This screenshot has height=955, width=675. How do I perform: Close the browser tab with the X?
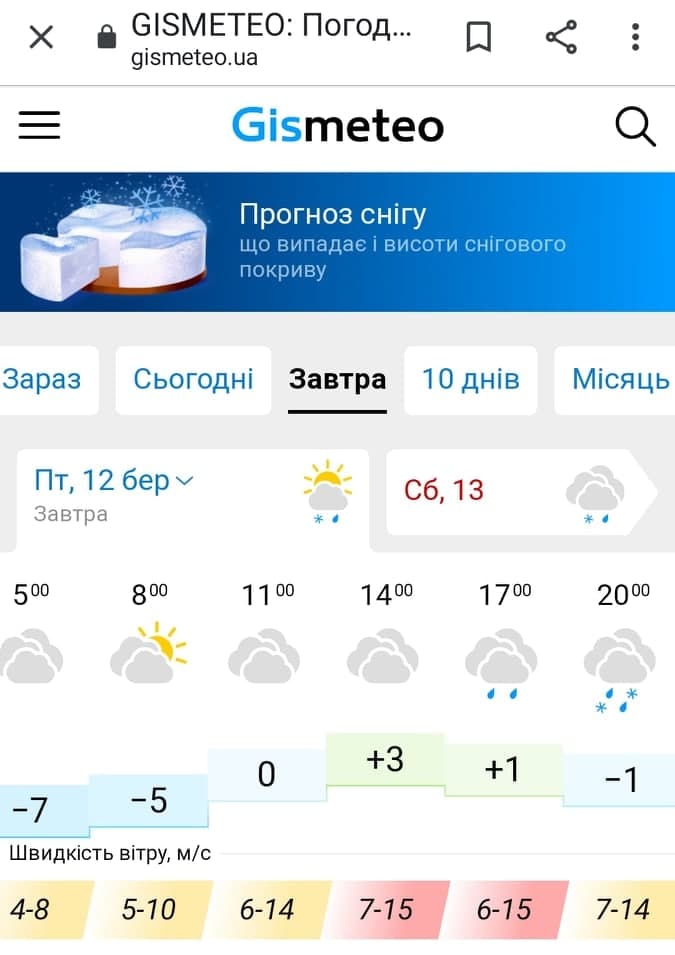coord(41,39)
